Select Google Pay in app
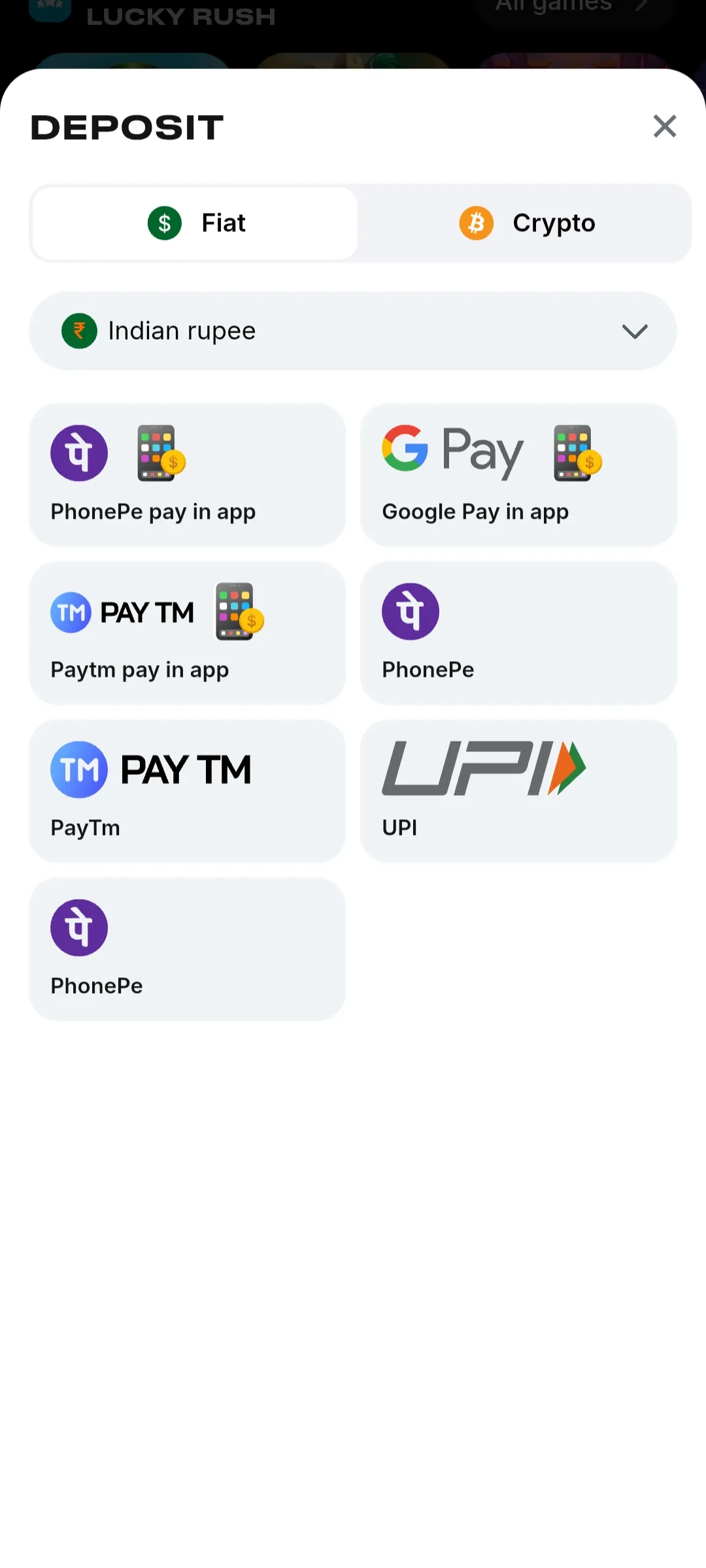The height and width of the screenshot is (1568, 706). coord(518,475)
